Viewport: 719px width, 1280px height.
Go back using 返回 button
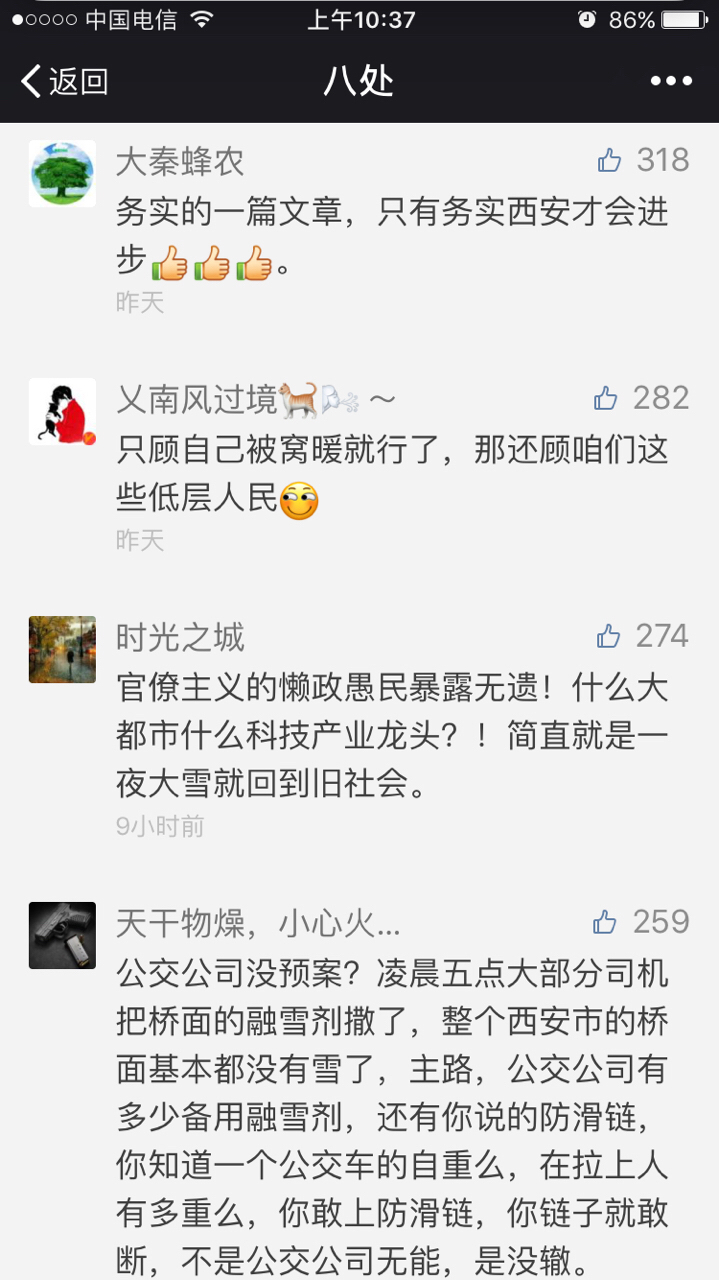tap(65, 81)
